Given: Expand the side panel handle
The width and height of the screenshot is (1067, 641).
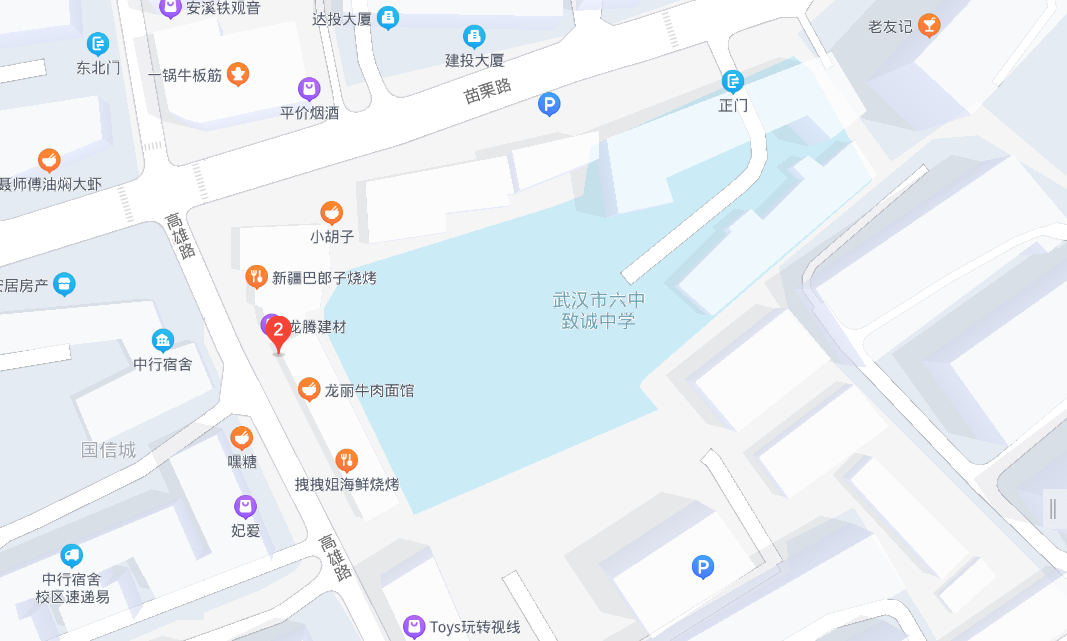Looking at the screenshot, I should click(x=1053, y=509).
